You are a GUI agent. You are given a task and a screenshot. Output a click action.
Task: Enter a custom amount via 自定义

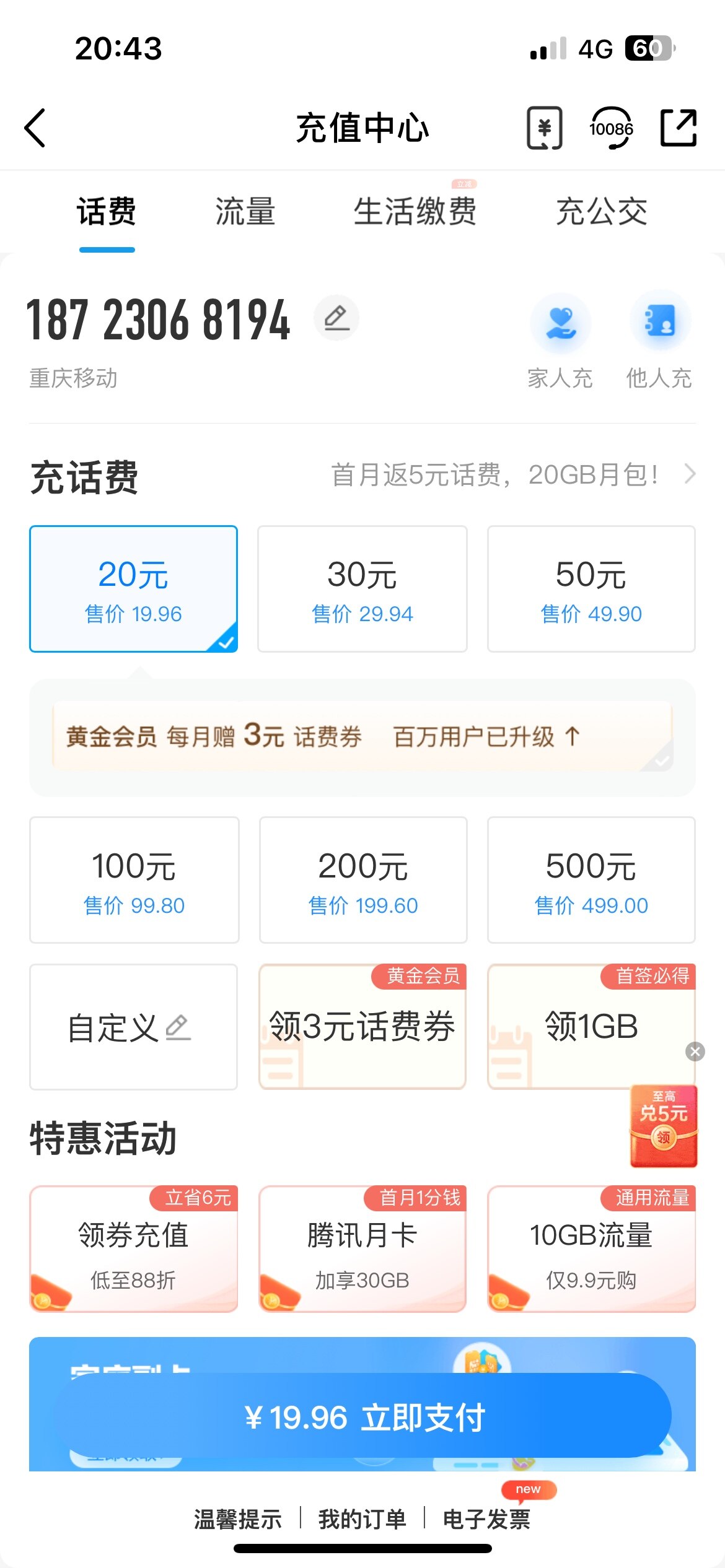(134, 1027)
